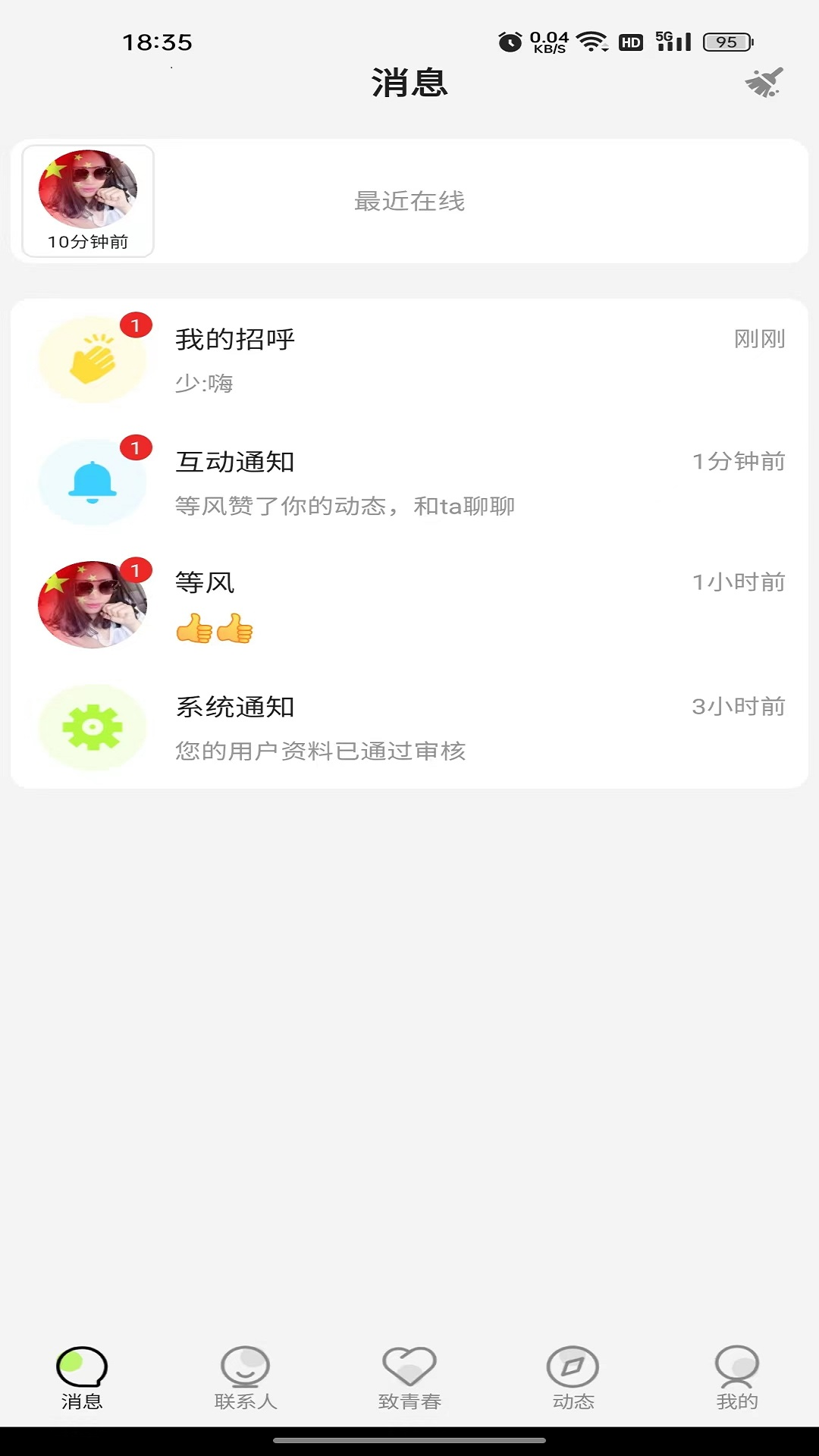Select the 消息 tab

coord(82,1378)
